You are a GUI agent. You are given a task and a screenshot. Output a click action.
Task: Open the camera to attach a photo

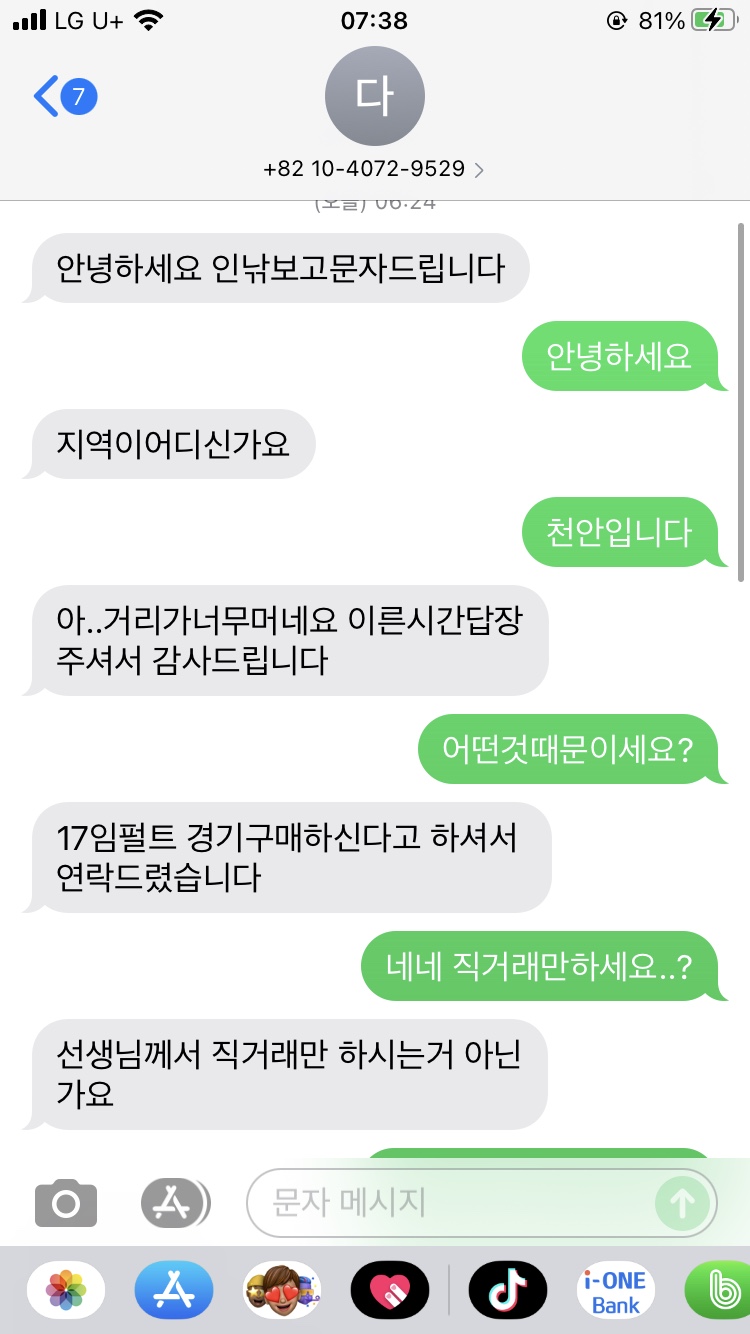[66, 1203]
